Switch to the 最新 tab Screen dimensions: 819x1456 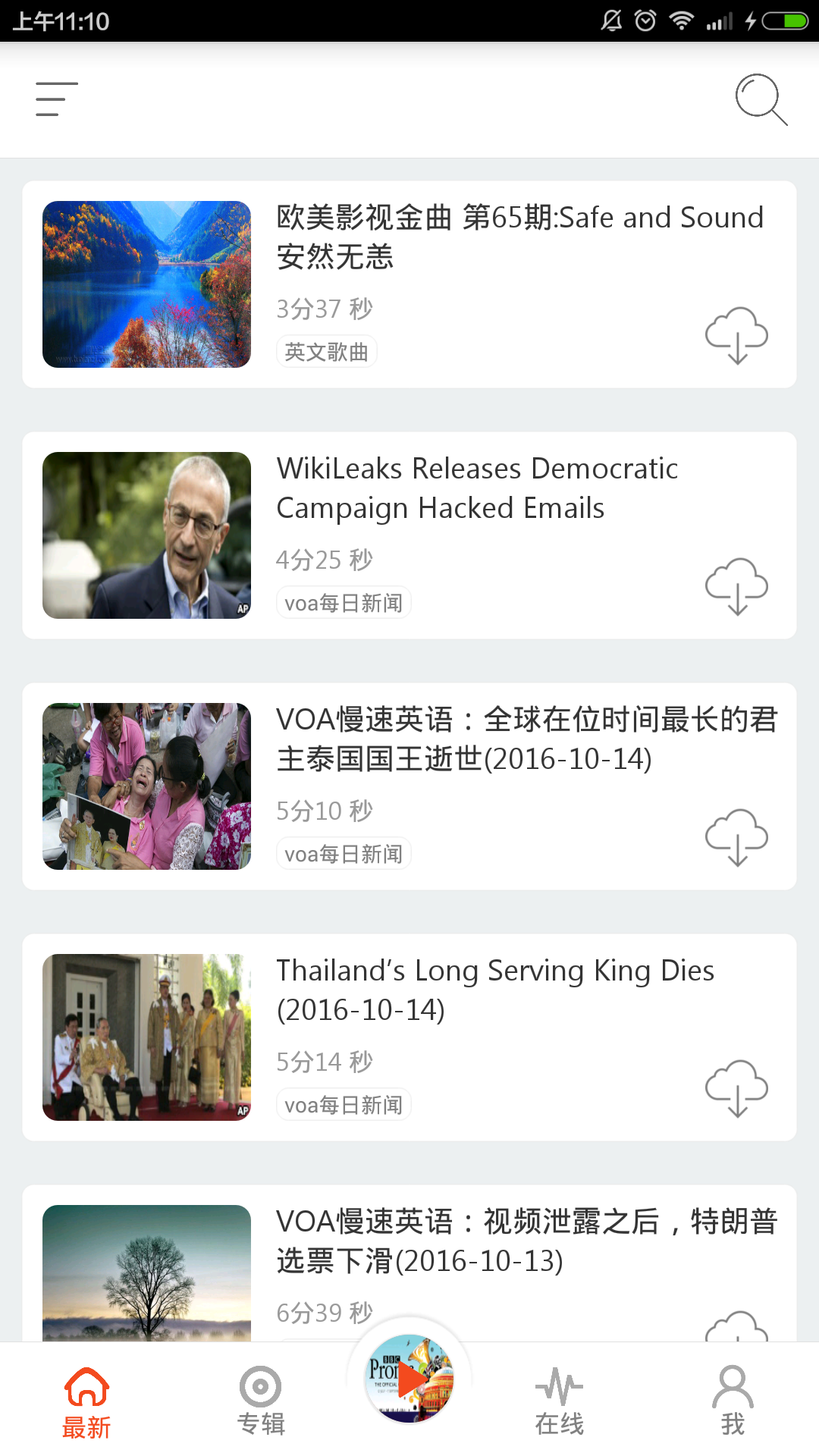[x=86, y=1402]
